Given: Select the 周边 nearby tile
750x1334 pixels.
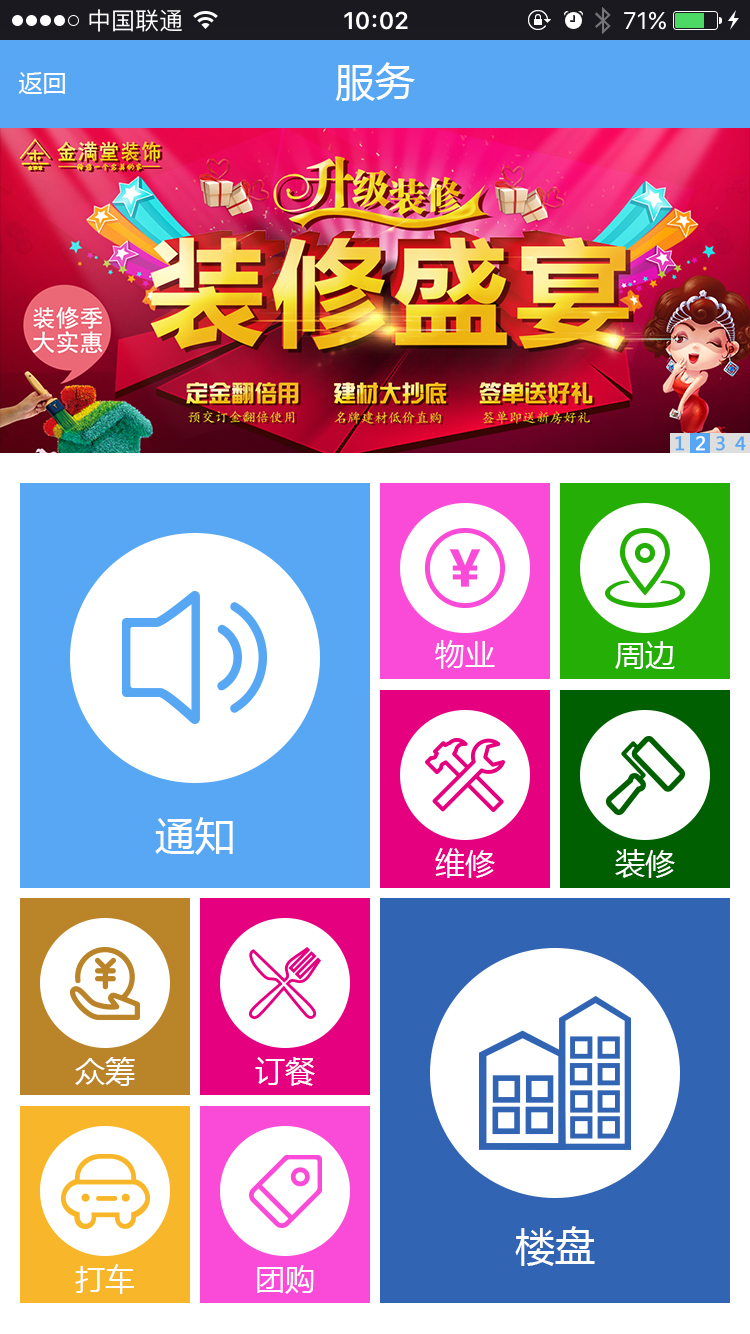Looking at the screenshot, I should point(645,581).
